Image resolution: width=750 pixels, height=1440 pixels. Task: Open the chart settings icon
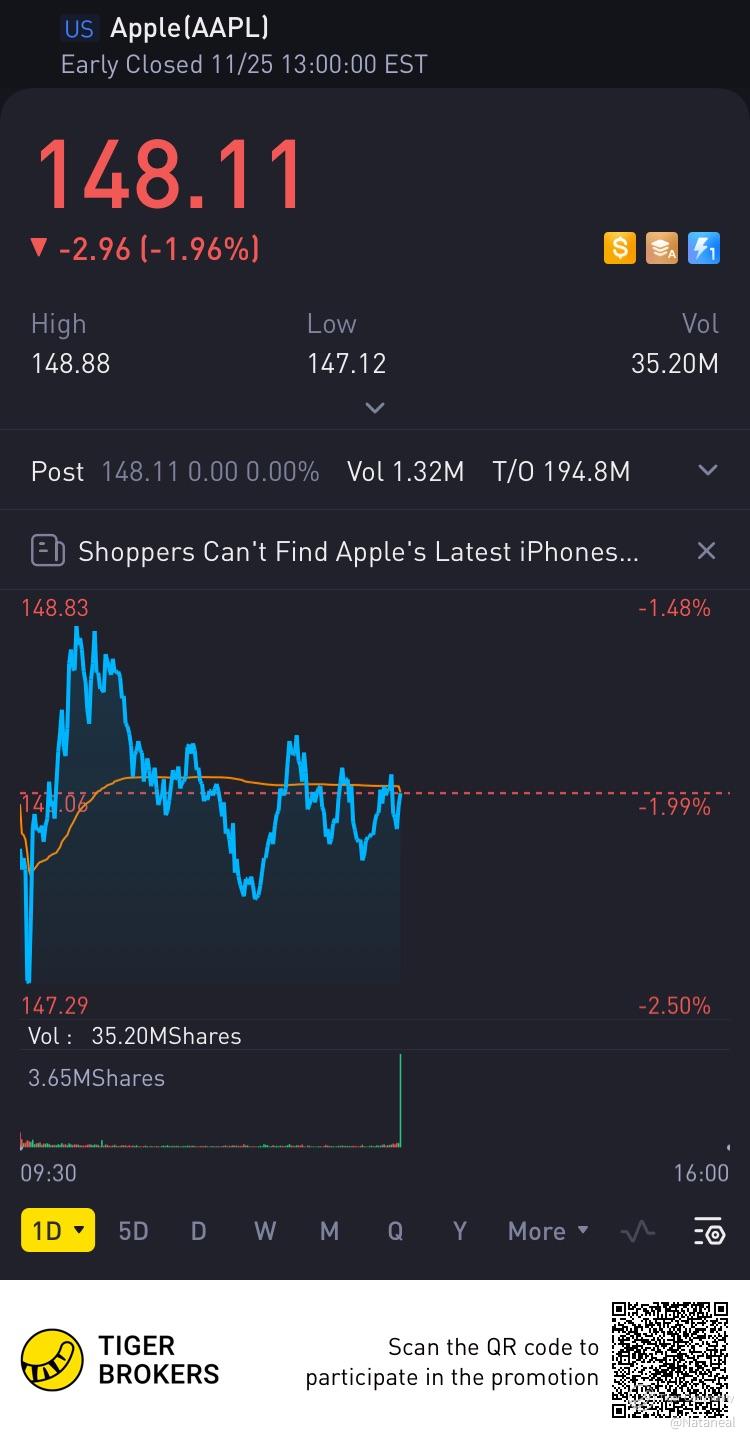708,1232
